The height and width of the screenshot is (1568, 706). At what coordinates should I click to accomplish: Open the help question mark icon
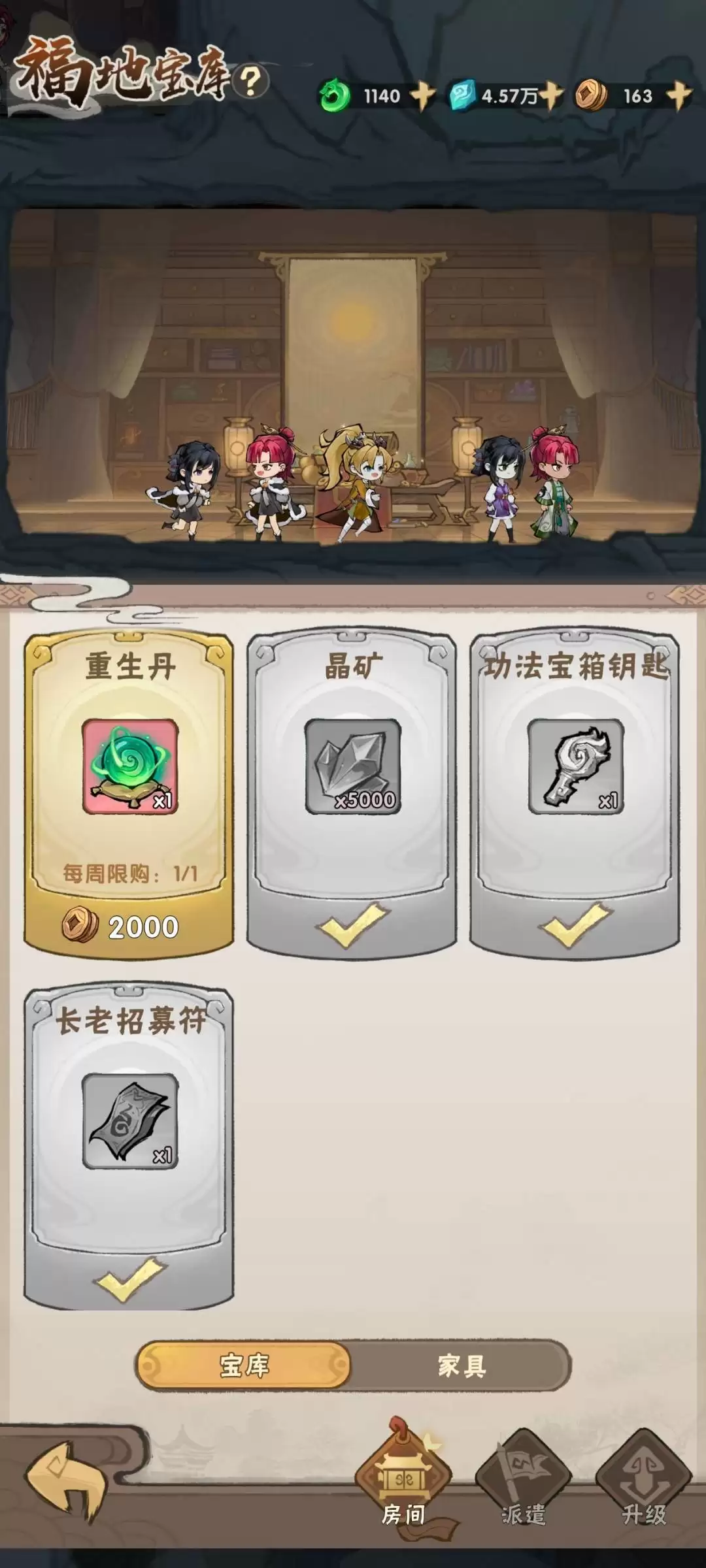pyautogui.click(x=250, y=82)
